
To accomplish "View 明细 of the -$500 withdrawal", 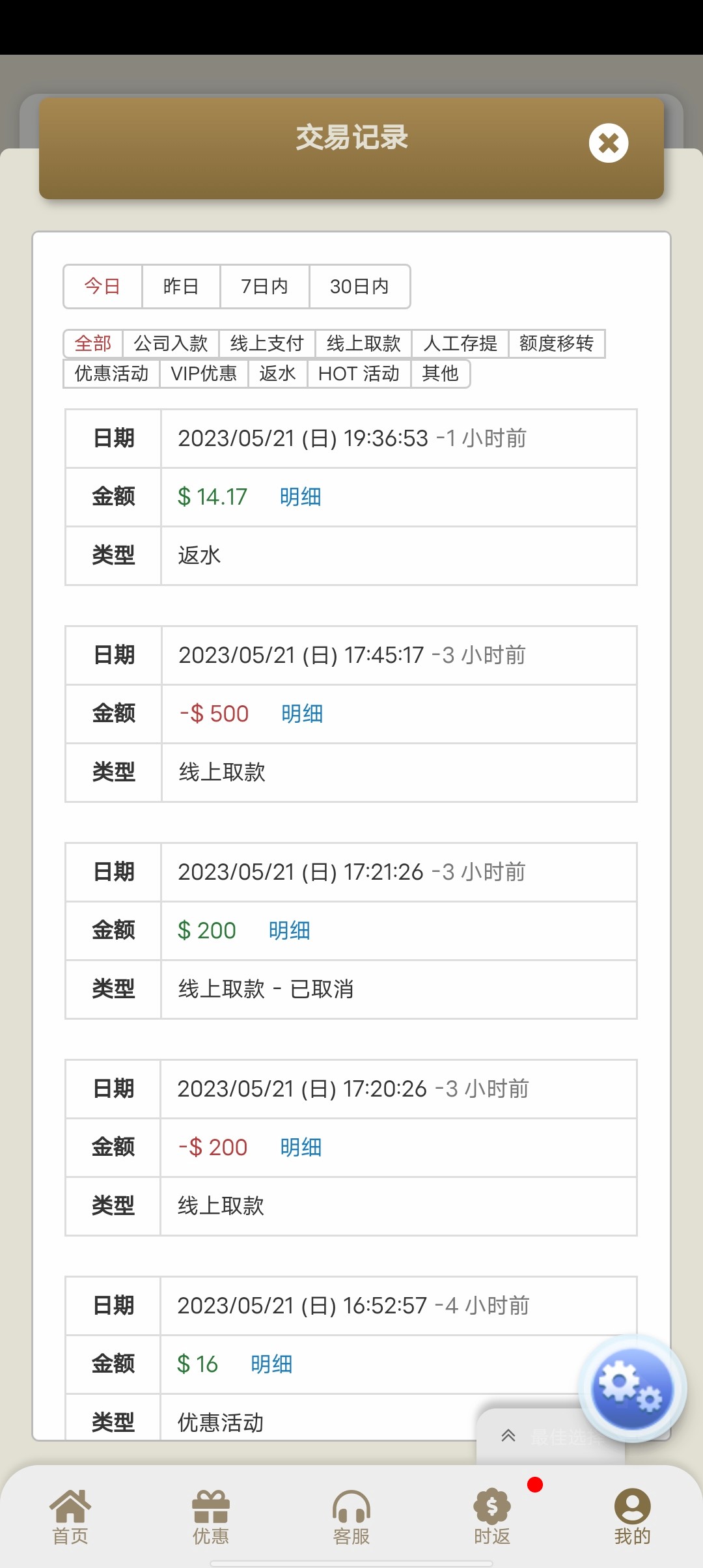I will point(302,714).
